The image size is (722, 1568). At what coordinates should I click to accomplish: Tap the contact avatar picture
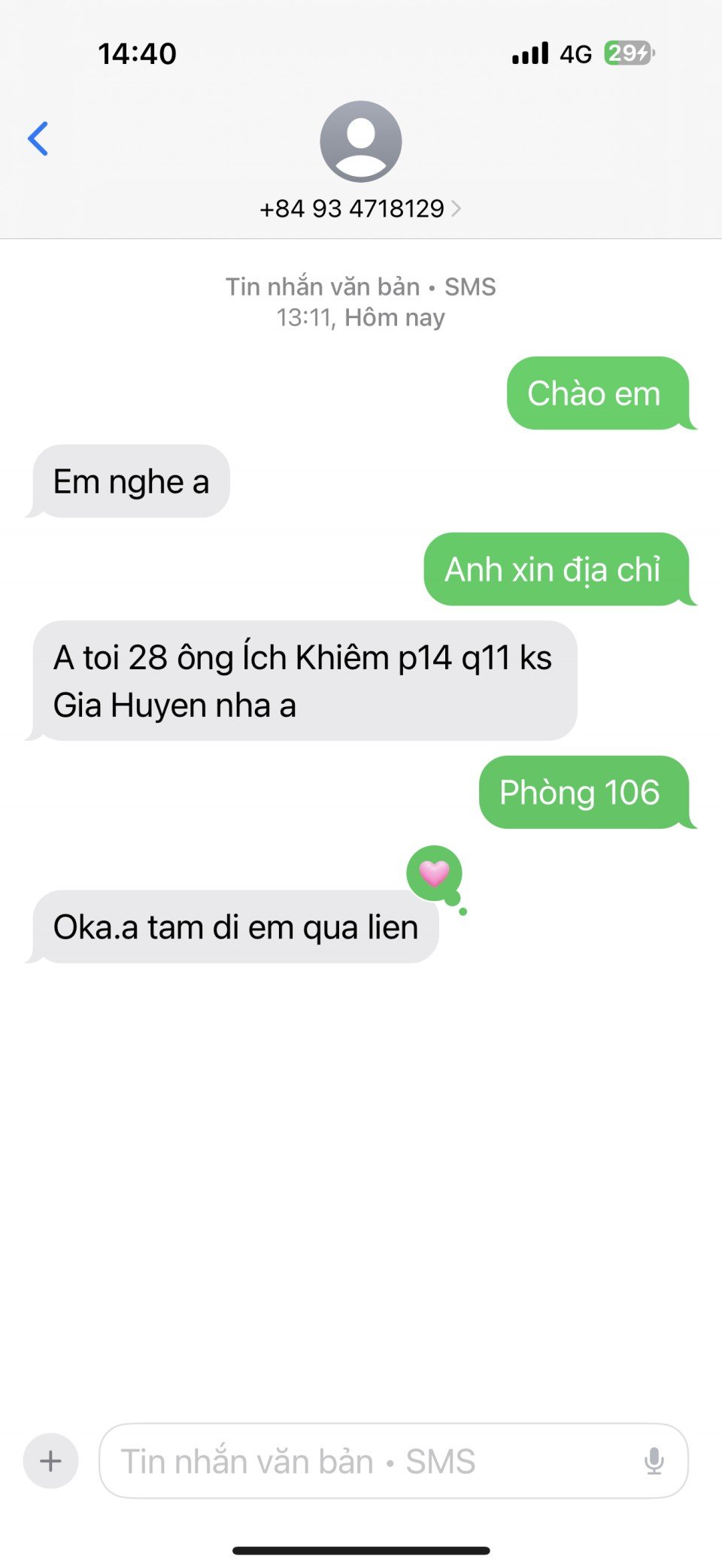coord(361,141)
